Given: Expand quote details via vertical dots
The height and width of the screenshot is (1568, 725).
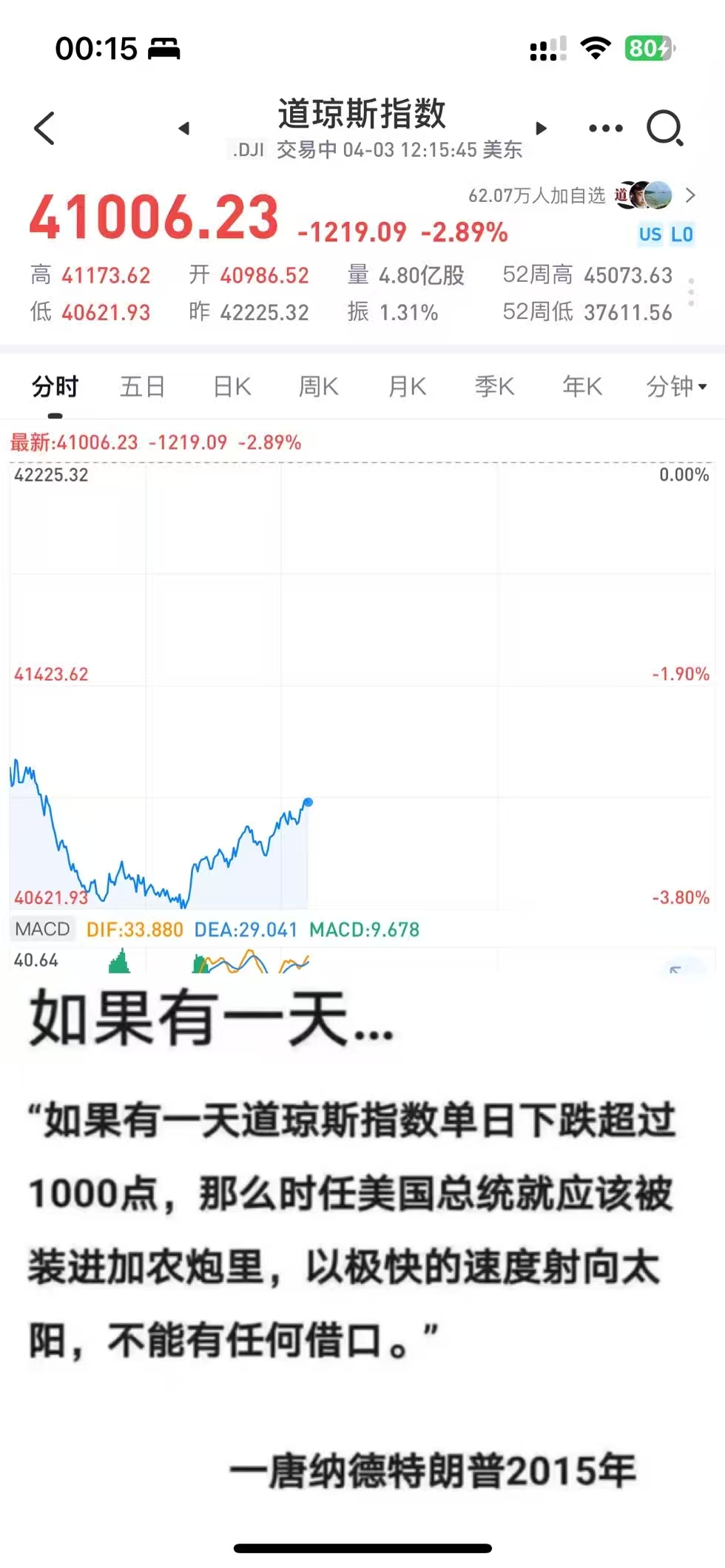Looking at the screenshot, I should click(x=691, y=293).
